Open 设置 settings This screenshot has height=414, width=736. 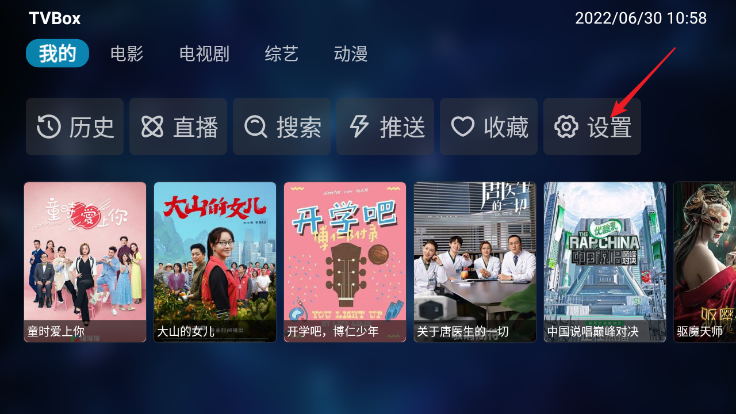click(593, 127)
